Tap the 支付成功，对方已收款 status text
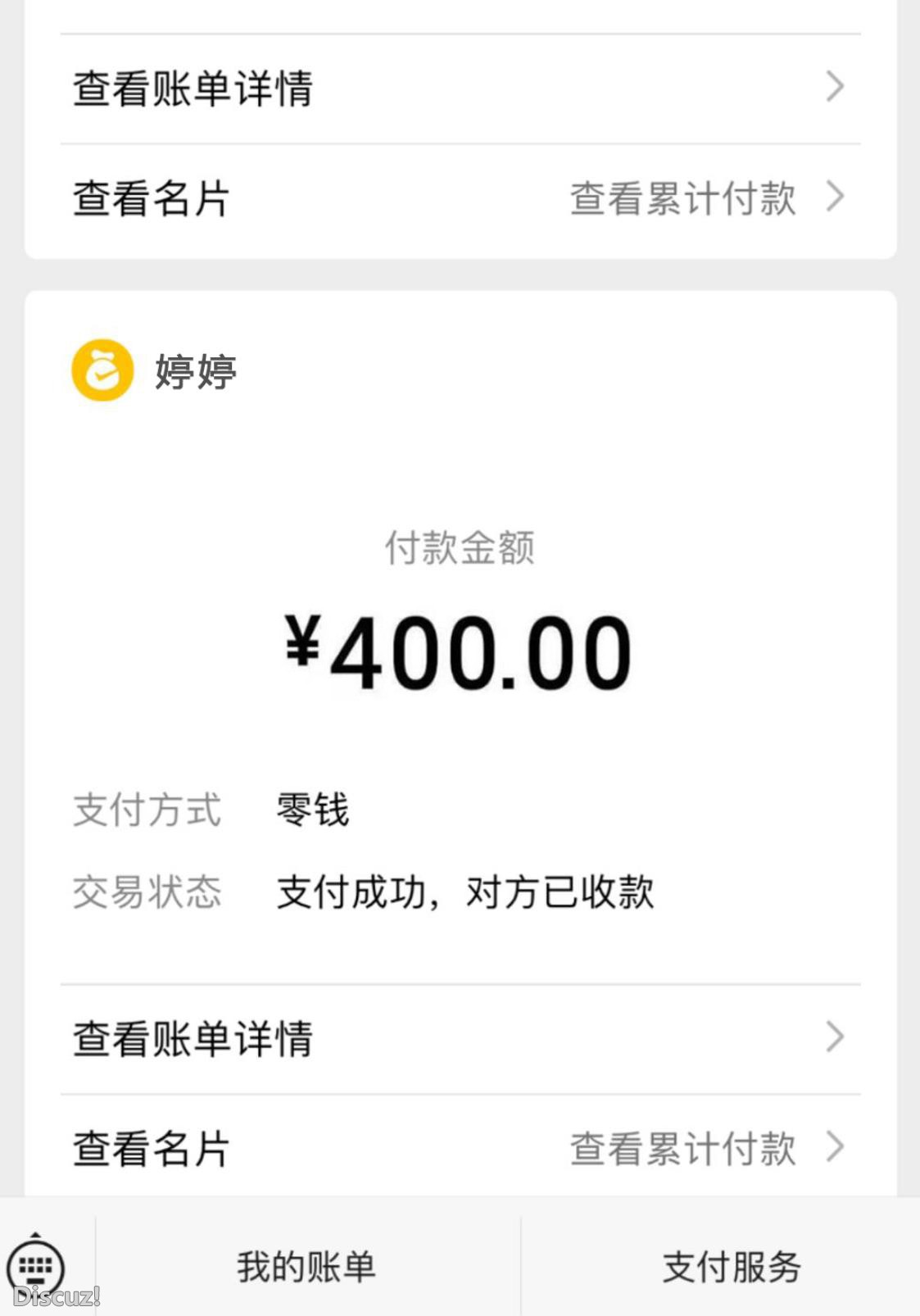This screenshot has width=920, height=1316. [465, 893]
